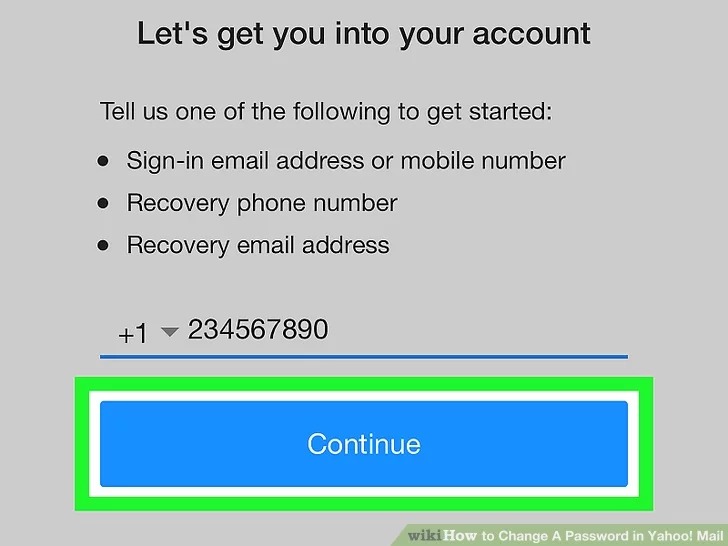The width and height of the screenshot is (728, 546).
Task: Expand the +1 country code dropdown
Action: point(147,333)
